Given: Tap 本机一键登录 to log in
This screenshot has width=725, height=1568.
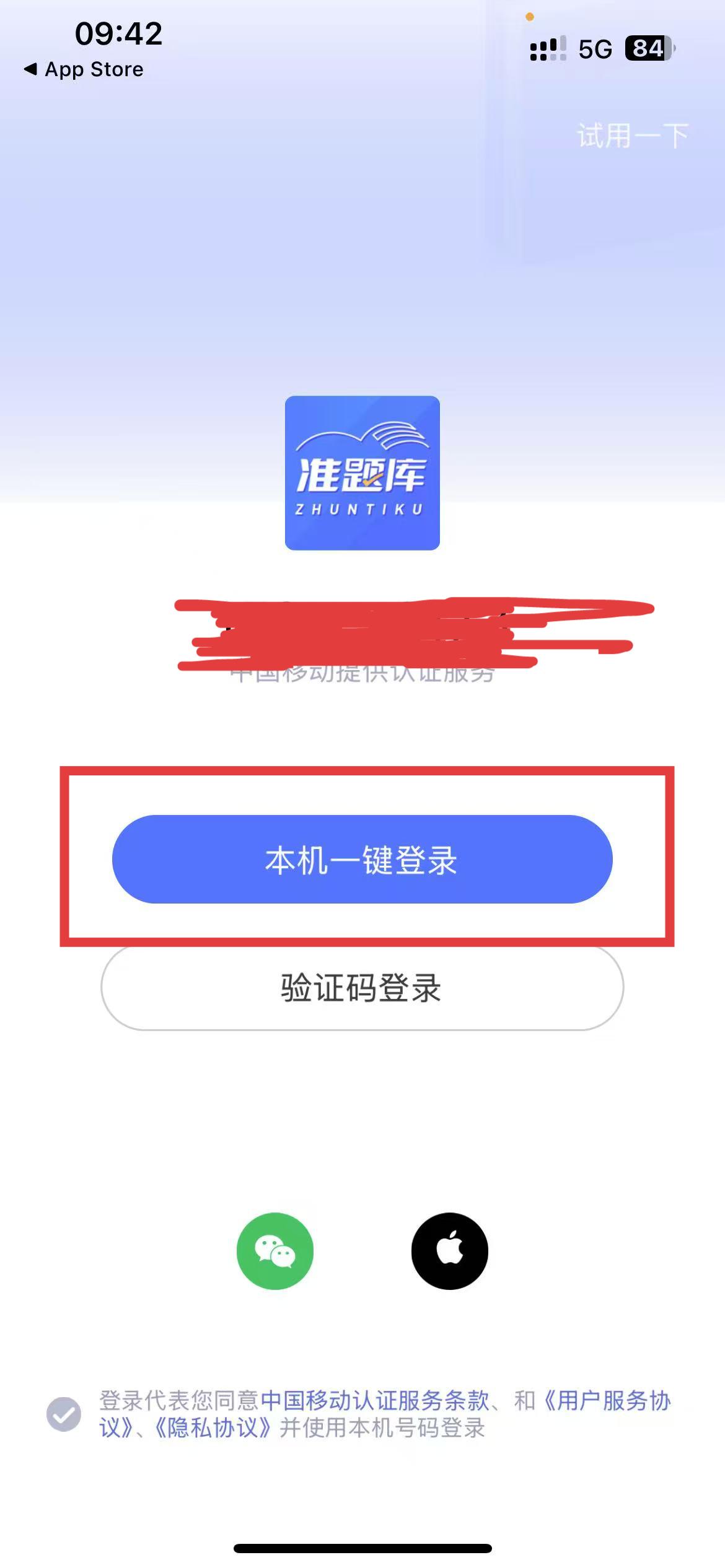Looking at the screenshot, I should point(362,859).
